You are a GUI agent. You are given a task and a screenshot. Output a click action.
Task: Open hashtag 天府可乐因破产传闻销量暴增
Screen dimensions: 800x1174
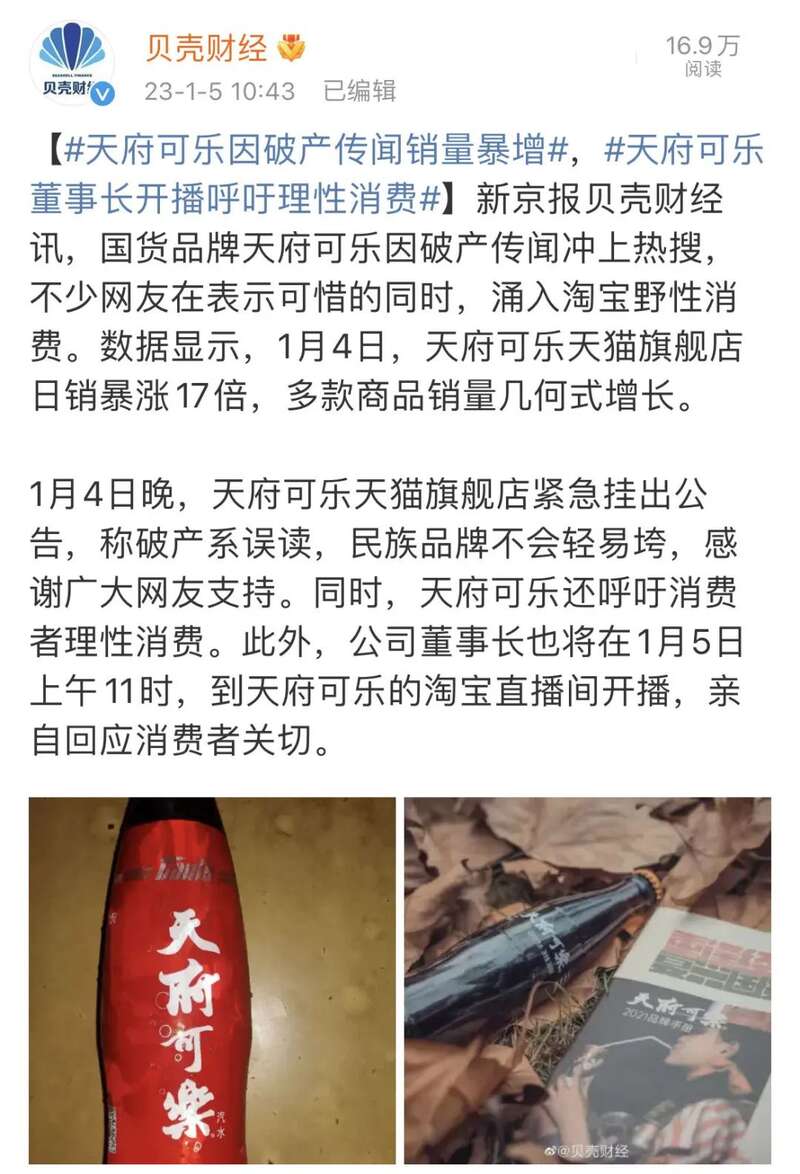317,151
